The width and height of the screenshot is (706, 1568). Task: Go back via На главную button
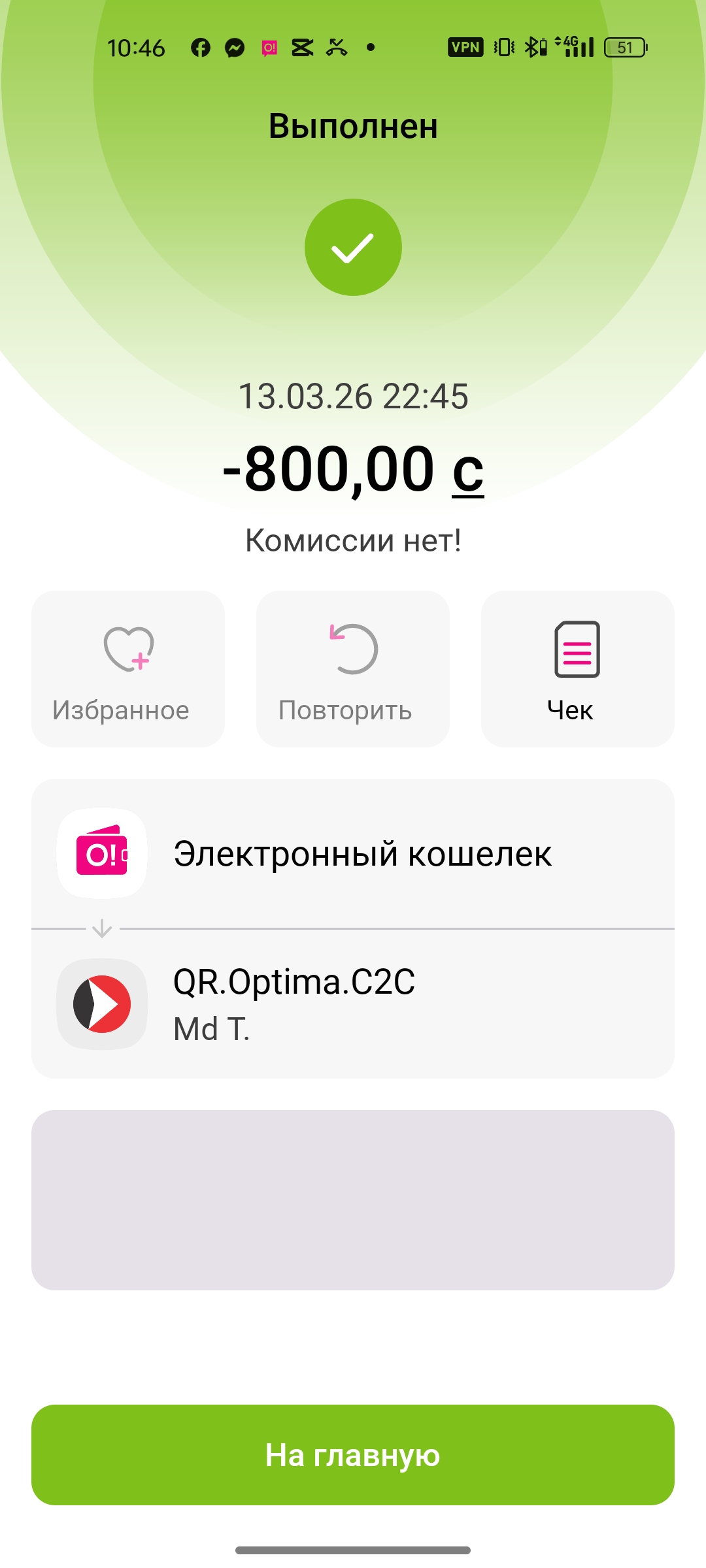[353, 1455]
